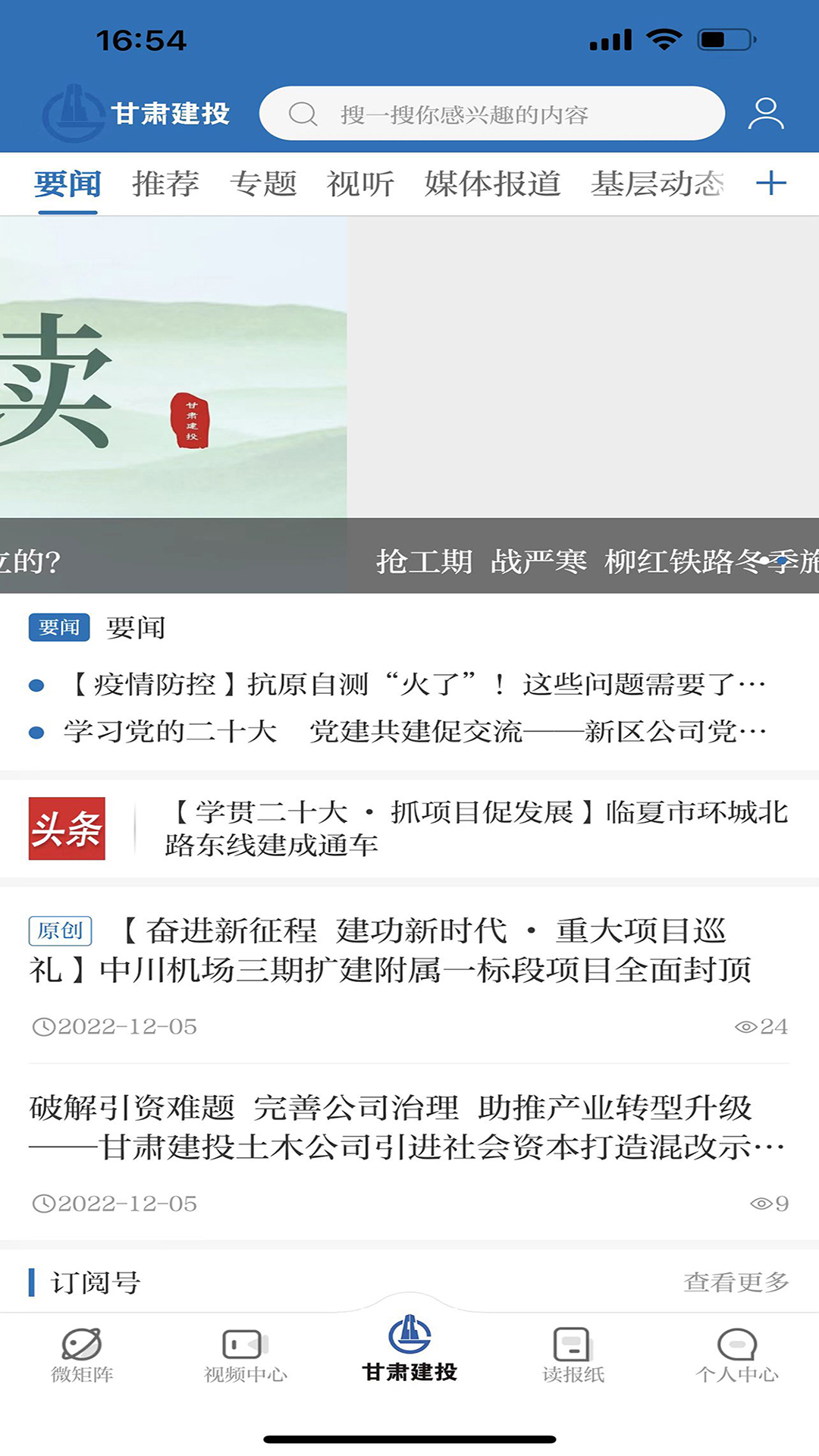The width and height of the screenshot is (819, 1456).
Task: Open the user profile icon
Action: (765, 114)
